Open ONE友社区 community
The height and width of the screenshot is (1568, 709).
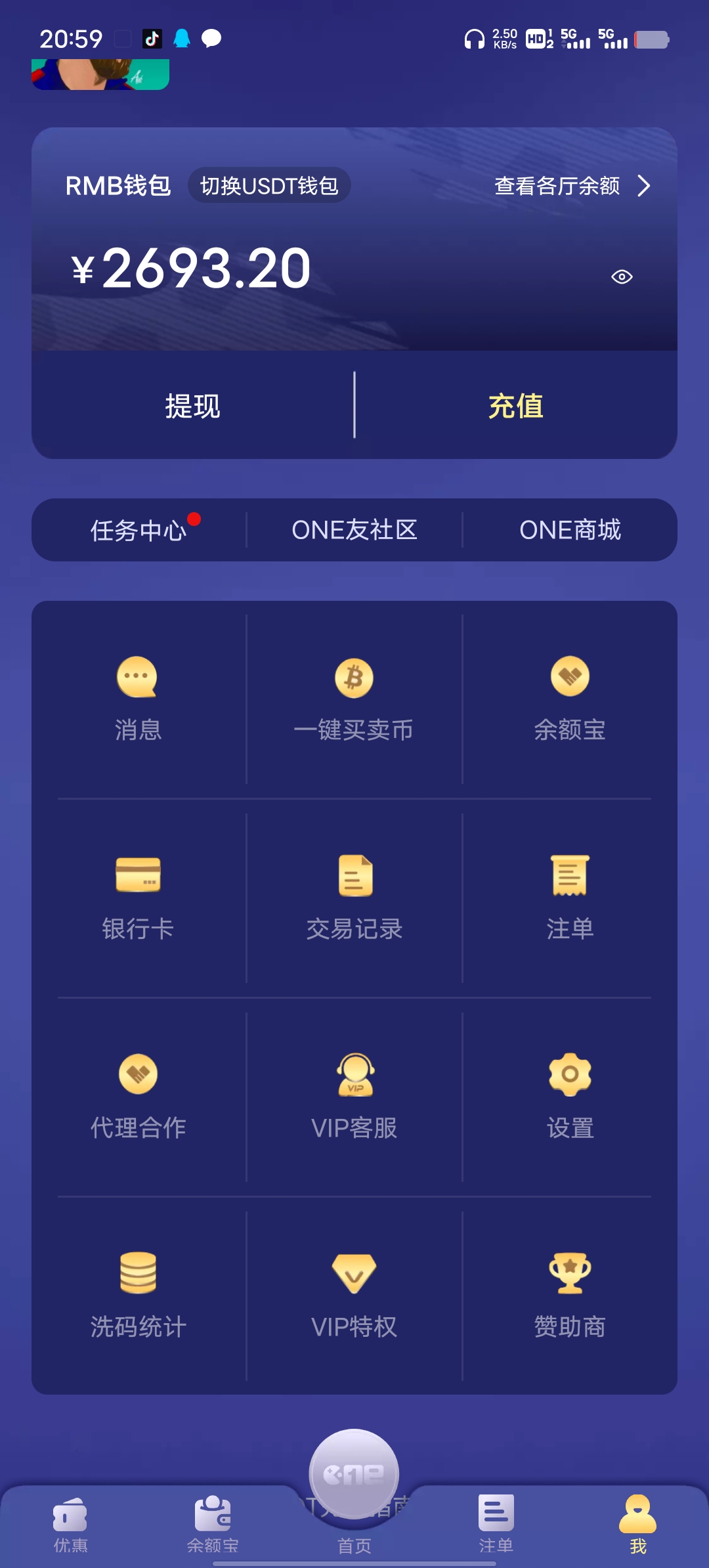coord(354,530)
